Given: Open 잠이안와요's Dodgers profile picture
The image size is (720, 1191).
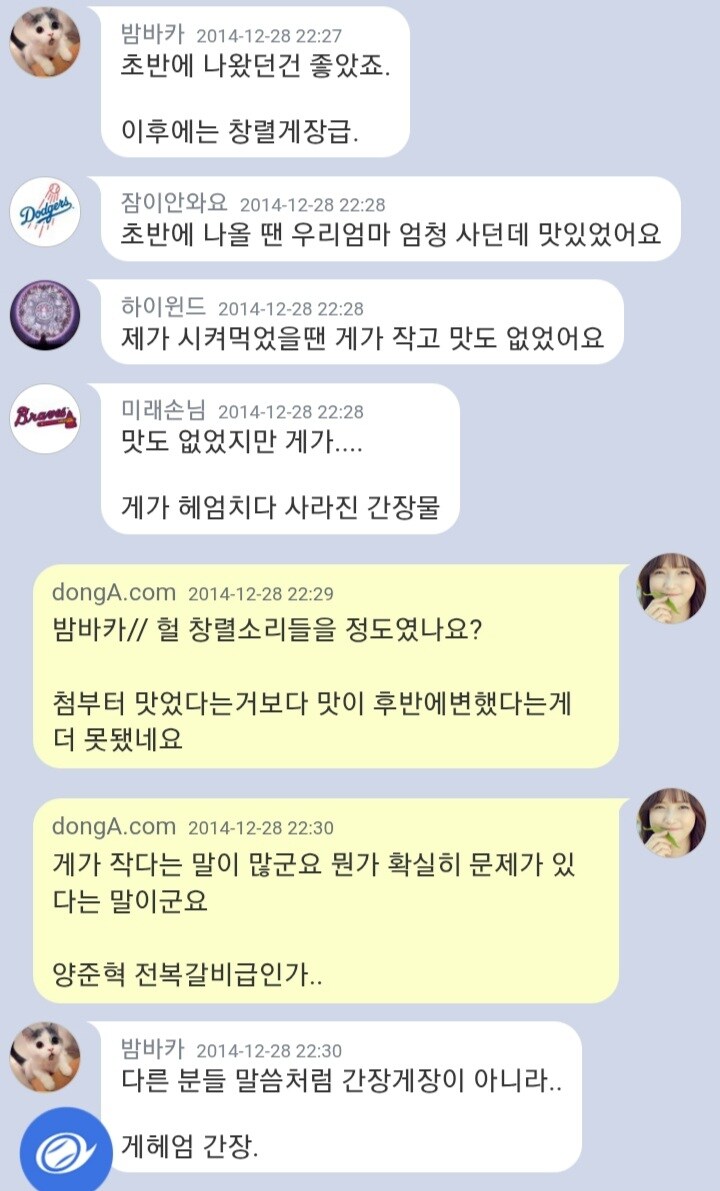Looking at the screenshot, I should [45, 212].
